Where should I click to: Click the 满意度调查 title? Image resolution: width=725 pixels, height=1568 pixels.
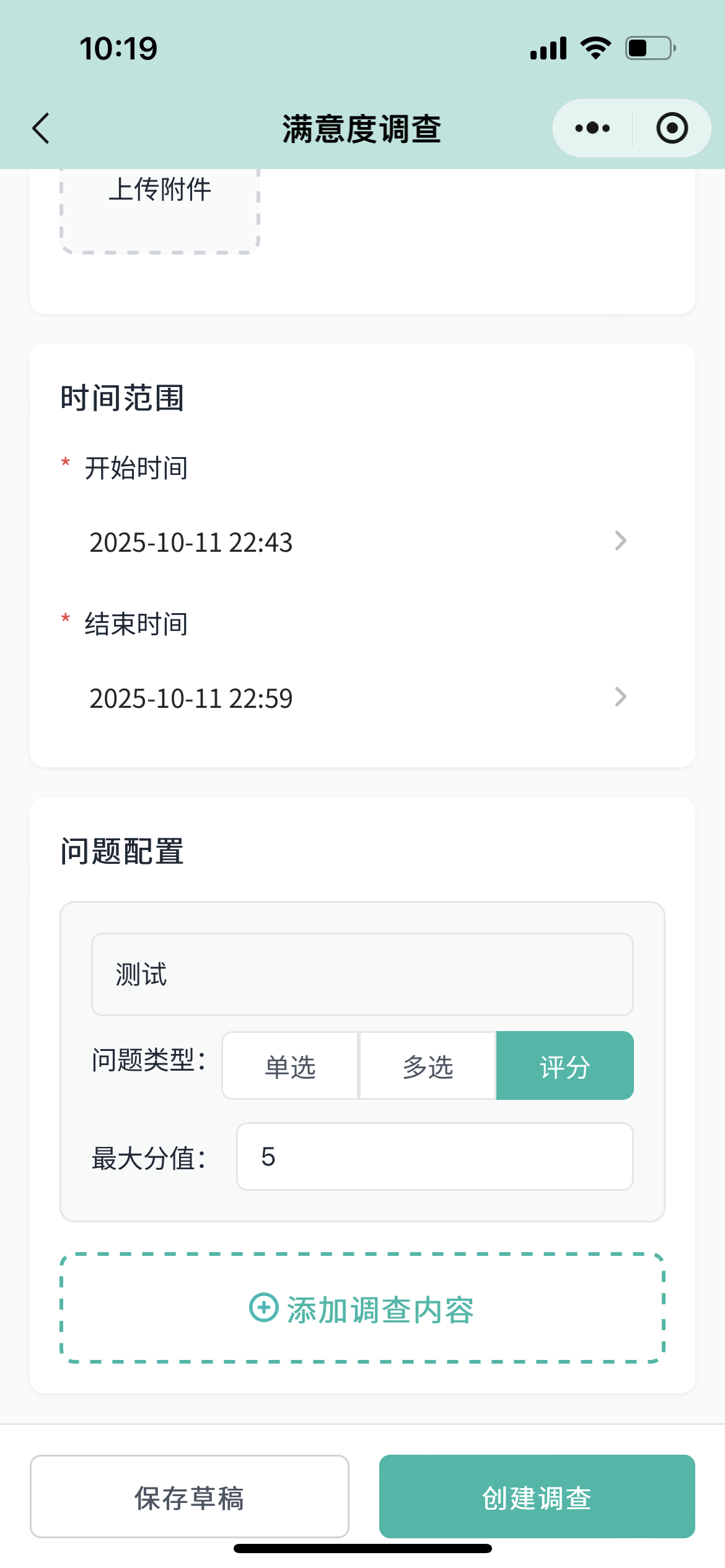coord(362,128)
